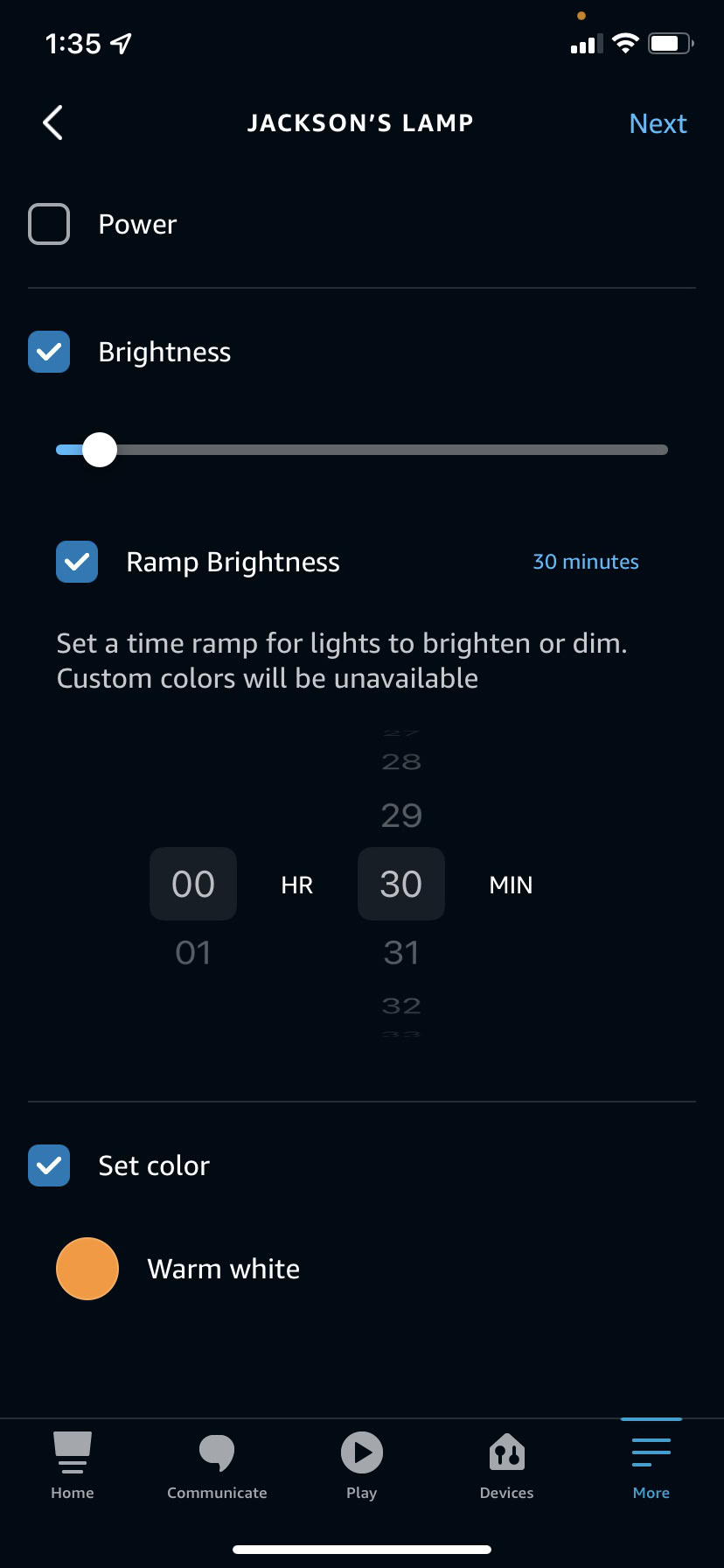The width and height of the screenshot is (724, 1568).
Task: Tap the middle of the brightness slider
Action: (x=362, y=450)
